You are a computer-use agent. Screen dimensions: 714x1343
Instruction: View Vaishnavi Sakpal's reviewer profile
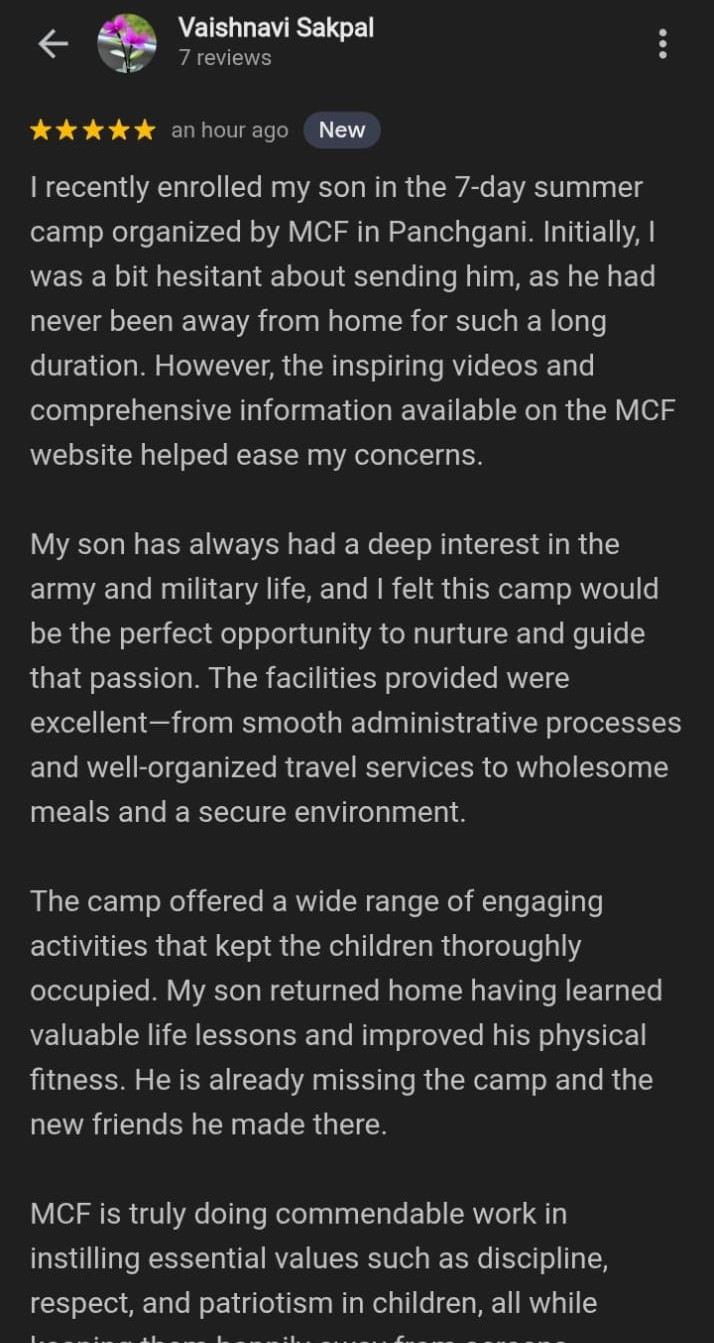(275, 29)
